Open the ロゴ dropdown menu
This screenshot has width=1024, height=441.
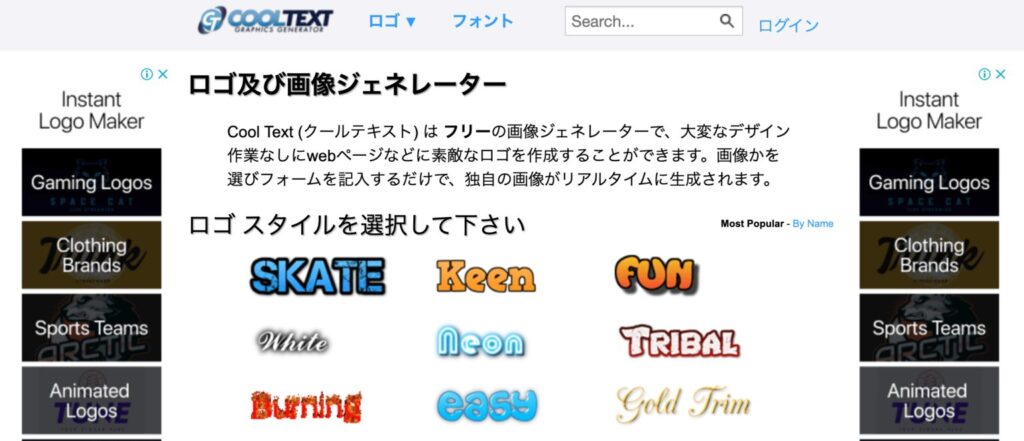pos(392,21)
